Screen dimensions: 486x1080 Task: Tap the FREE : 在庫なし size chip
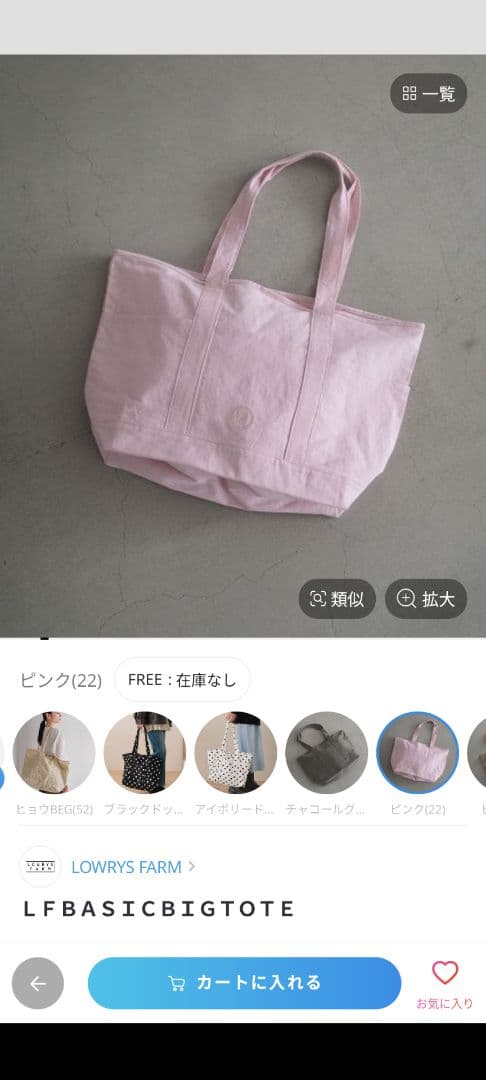pos(182,680)
